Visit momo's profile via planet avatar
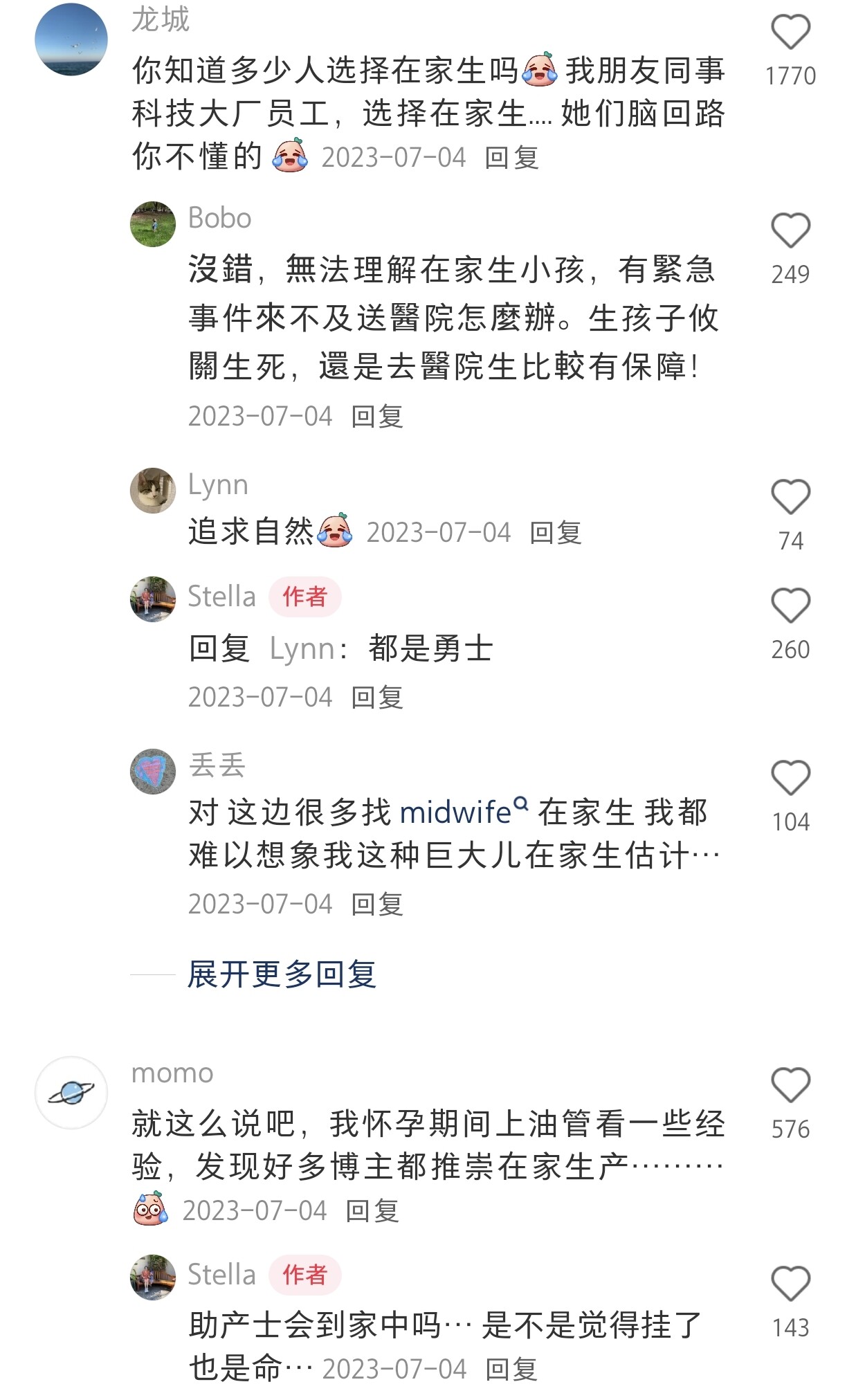This screenshot has width=847, height=1400. tap(71, 1093)
